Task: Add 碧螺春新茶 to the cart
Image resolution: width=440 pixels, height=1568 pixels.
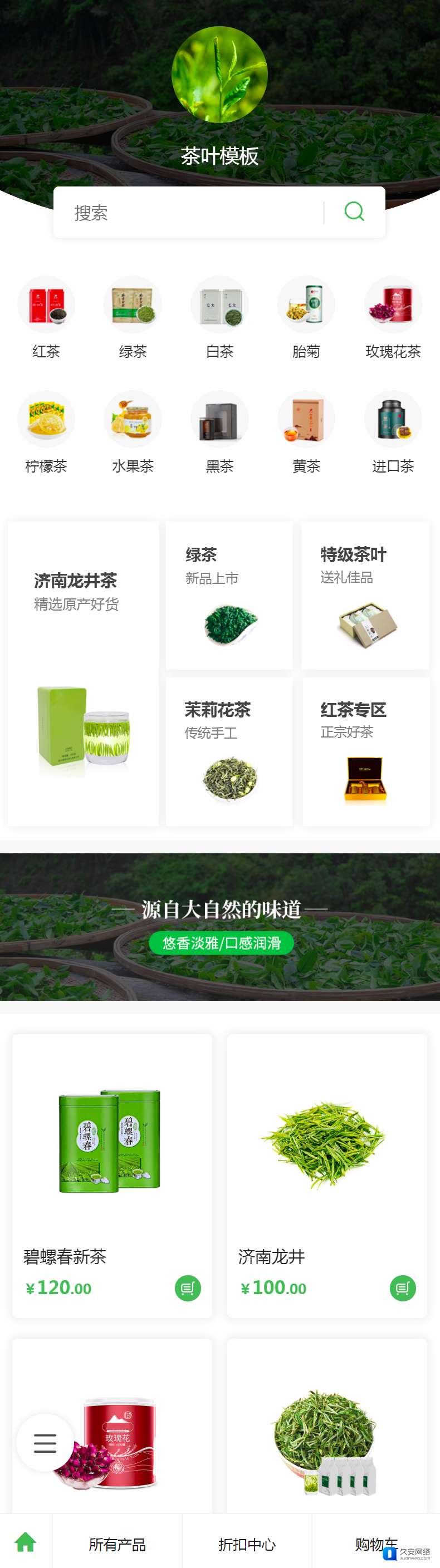Action: click(188, 1288)
